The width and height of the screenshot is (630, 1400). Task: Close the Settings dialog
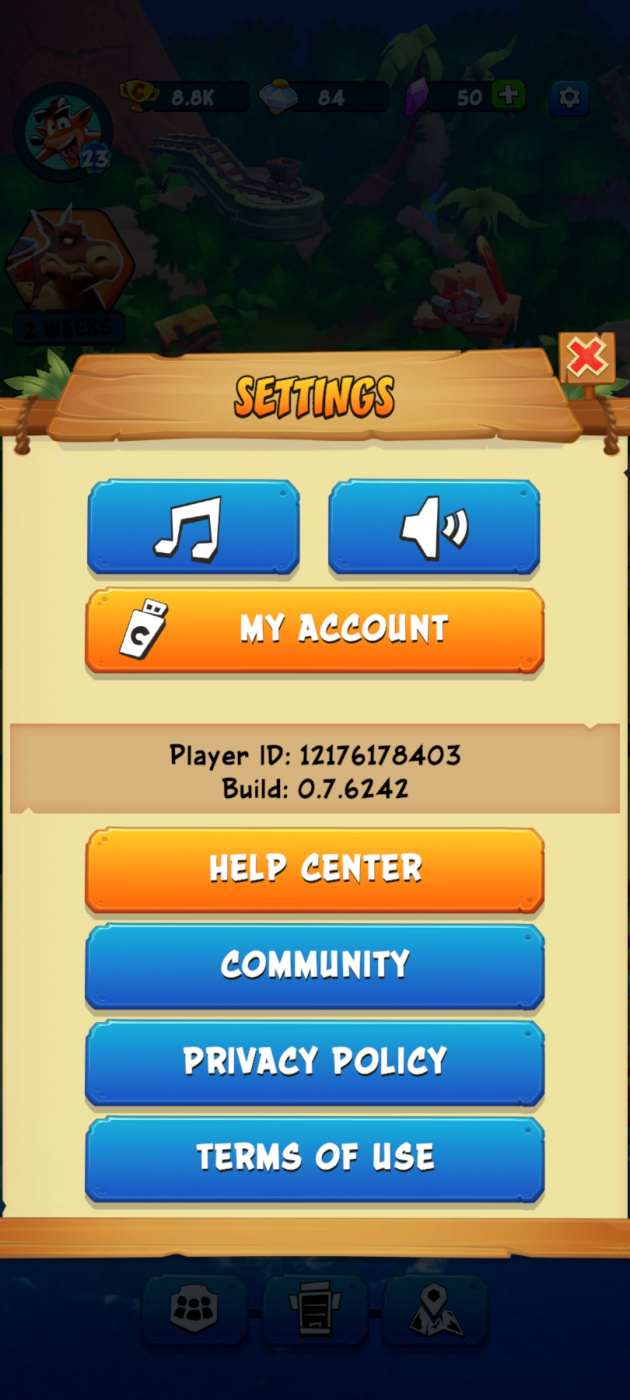586,358
